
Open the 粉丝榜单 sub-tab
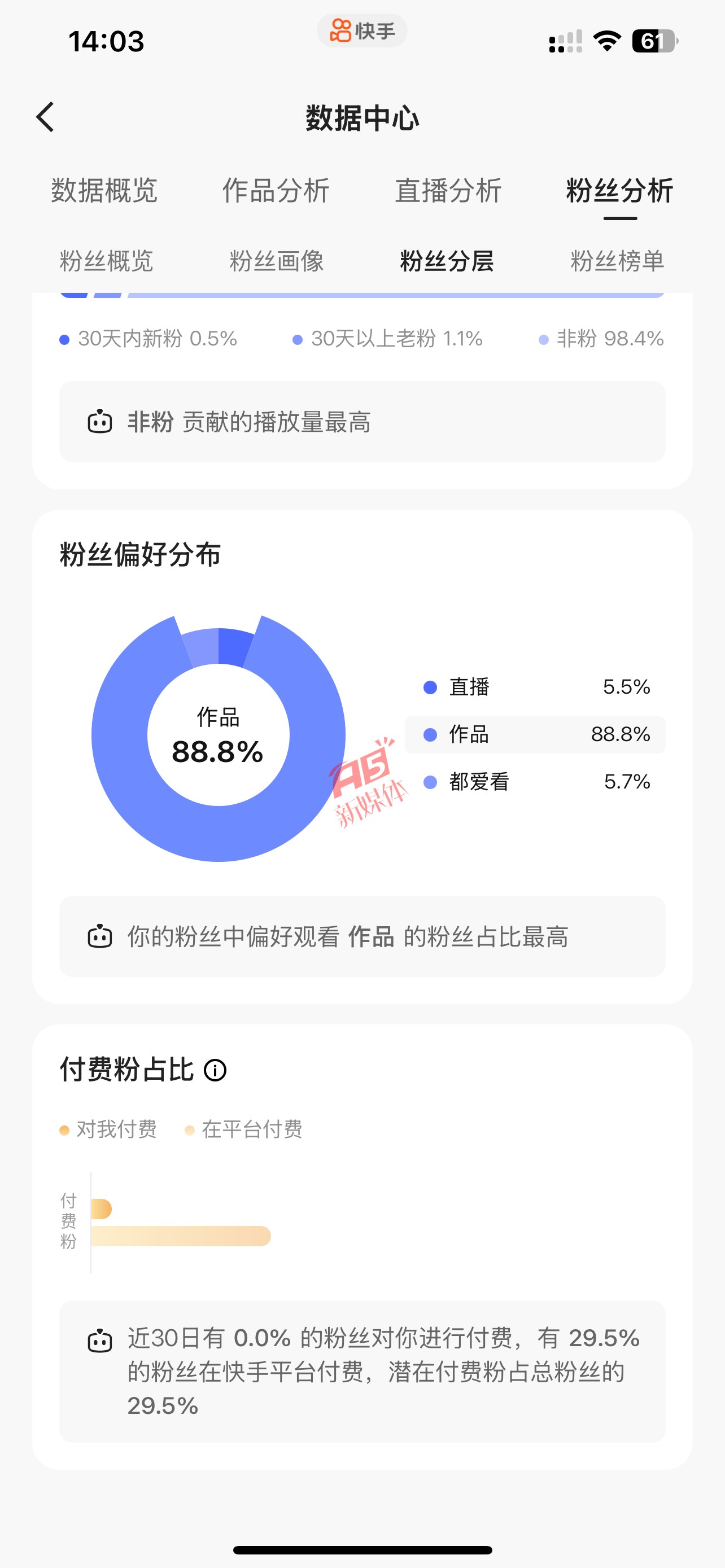pyautogui.click(x=617, y=261)
